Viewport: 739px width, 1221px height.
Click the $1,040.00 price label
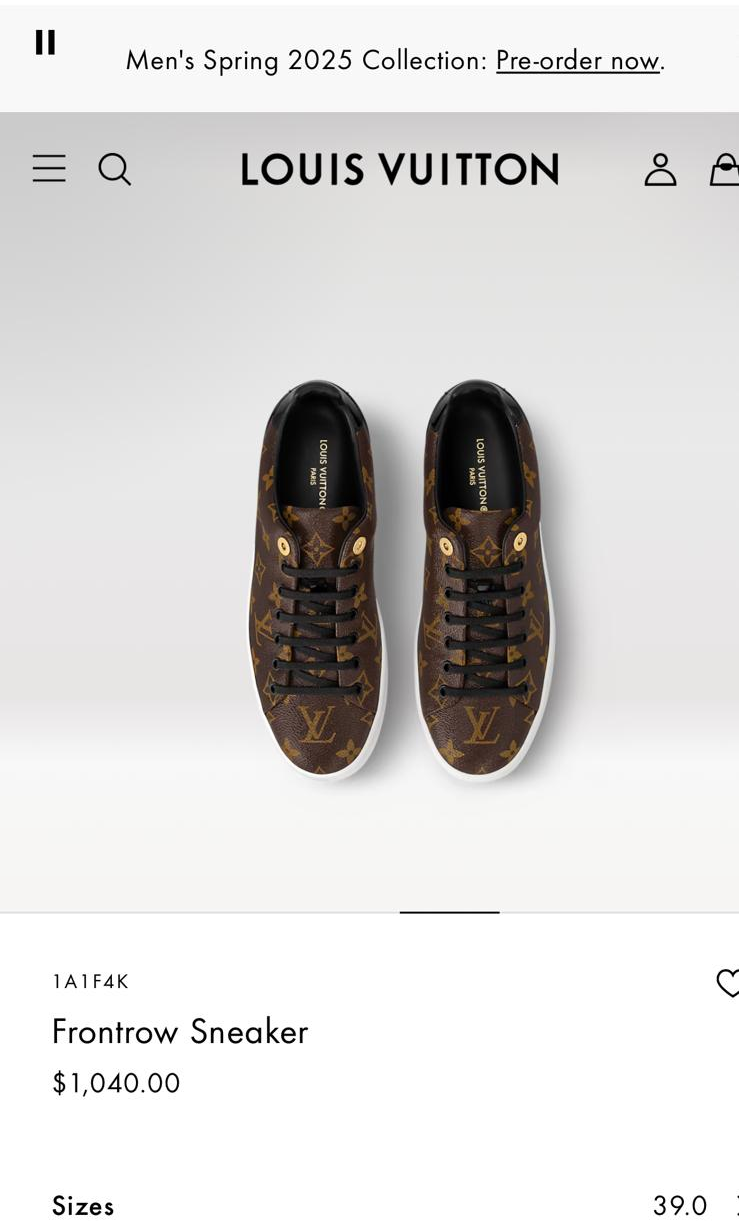coord(116,1083)
